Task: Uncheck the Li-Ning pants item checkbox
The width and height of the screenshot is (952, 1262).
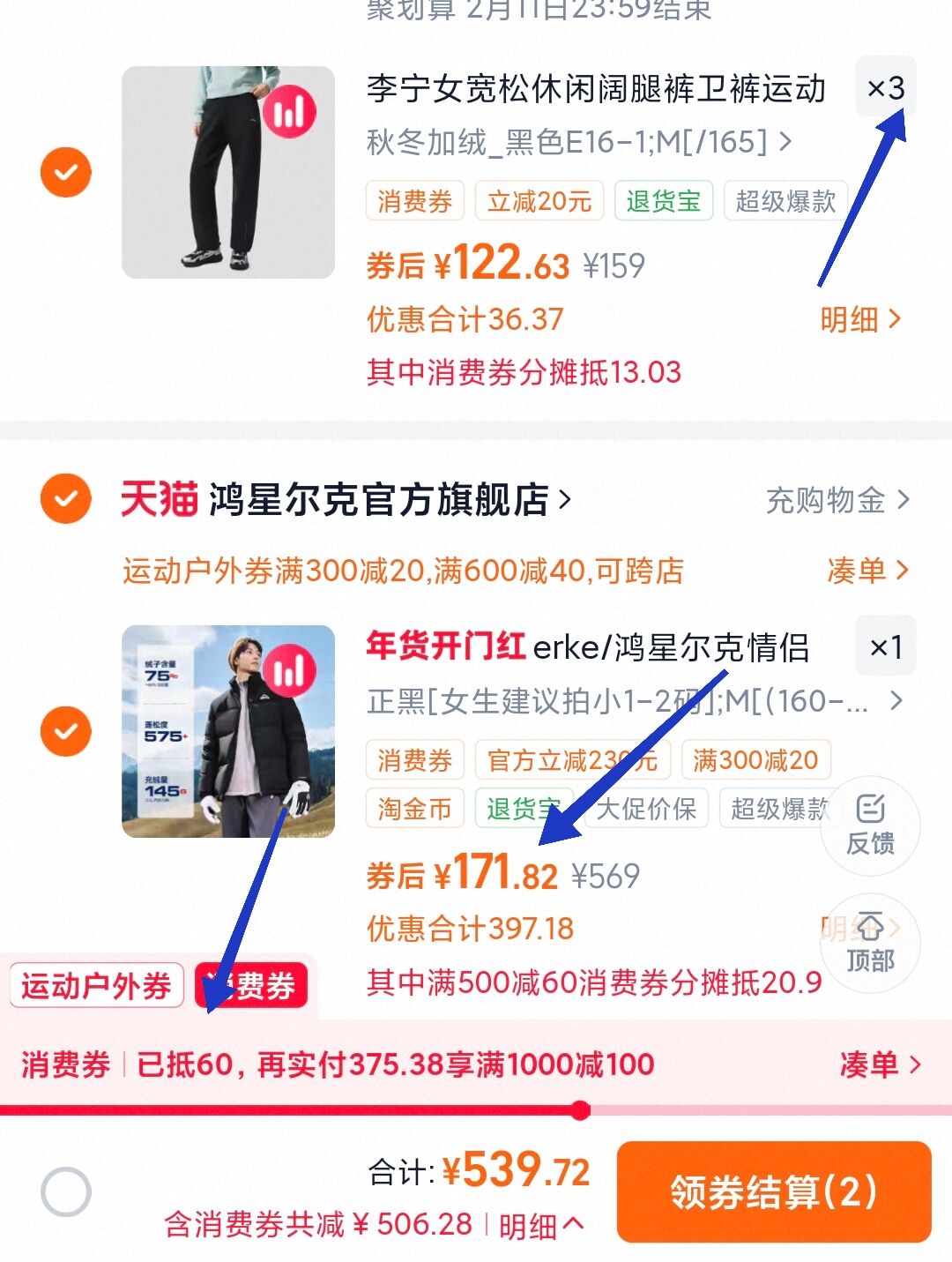Action: coord(66,172)
